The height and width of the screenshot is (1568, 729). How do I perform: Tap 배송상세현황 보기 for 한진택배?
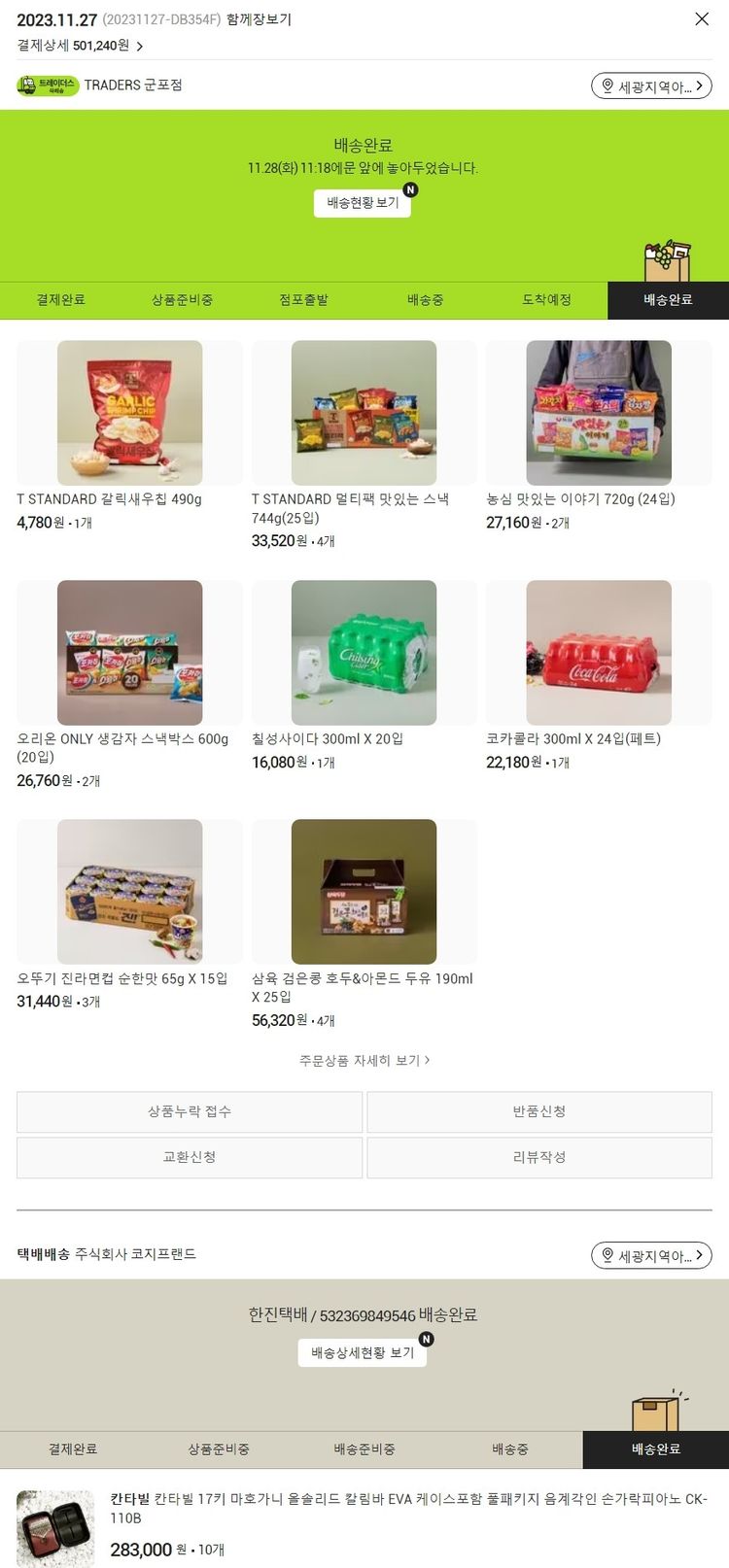pyautogui.click(x=363, y=1352)
